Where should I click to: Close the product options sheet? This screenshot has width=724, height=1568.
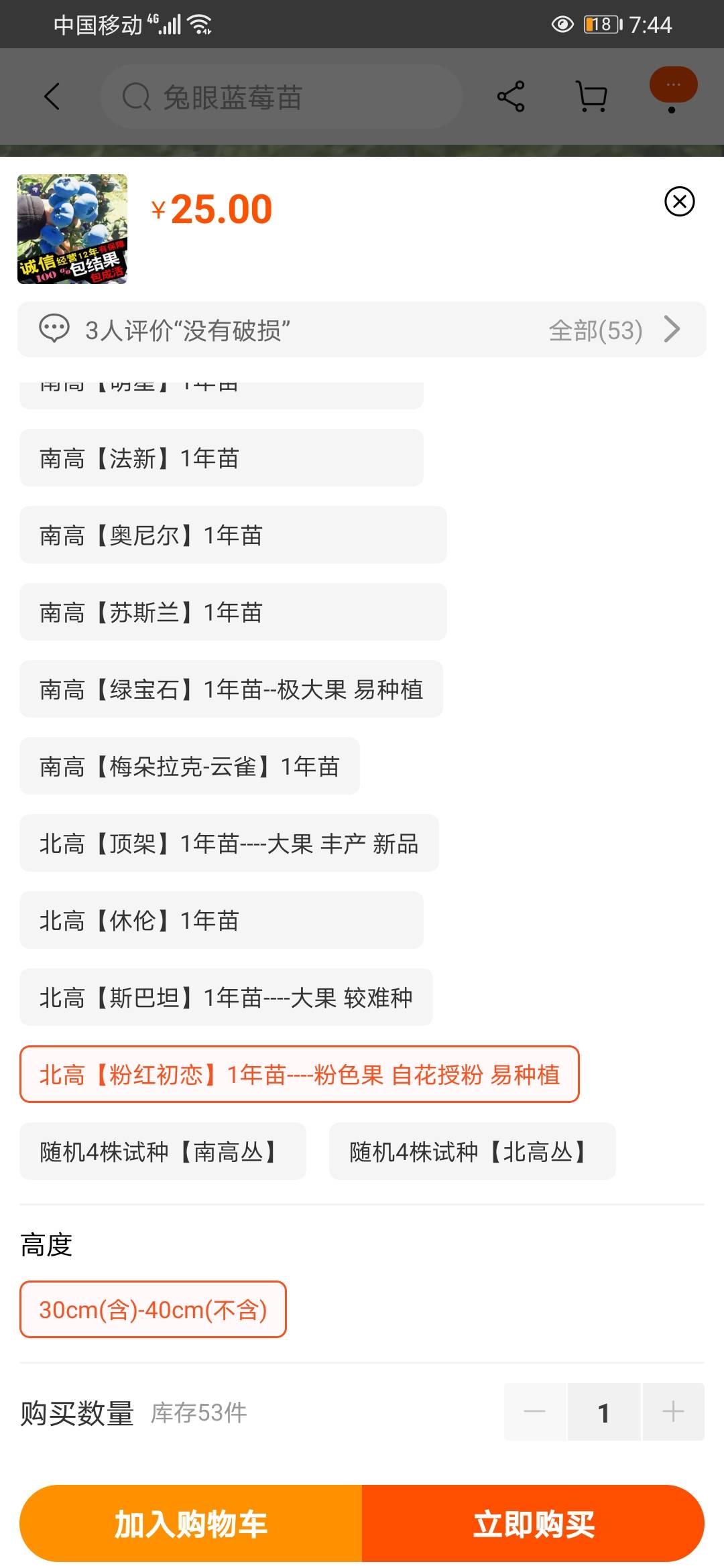(679, 201)
